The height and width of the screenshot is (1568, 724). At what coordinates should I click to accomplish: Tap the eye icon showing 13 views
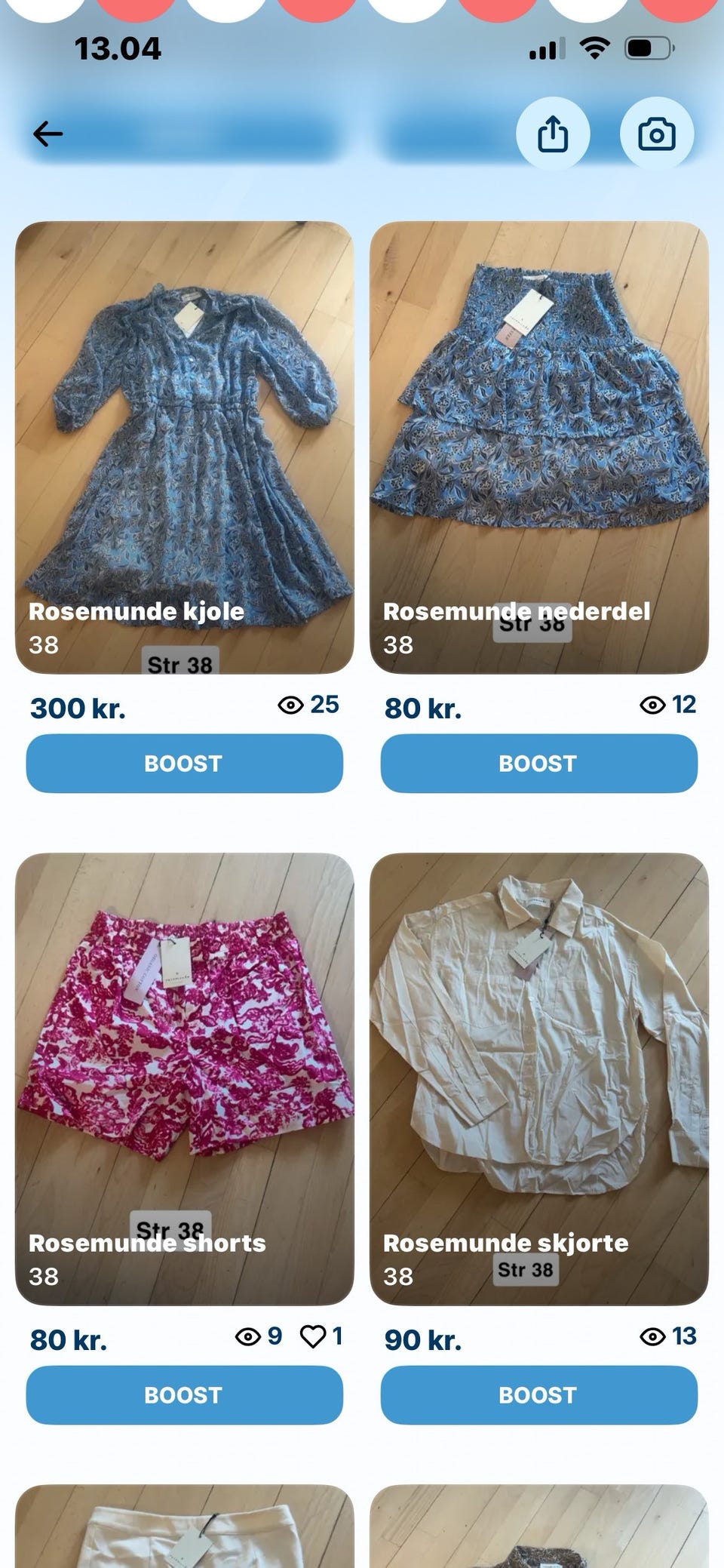(x=650, y=1336)
